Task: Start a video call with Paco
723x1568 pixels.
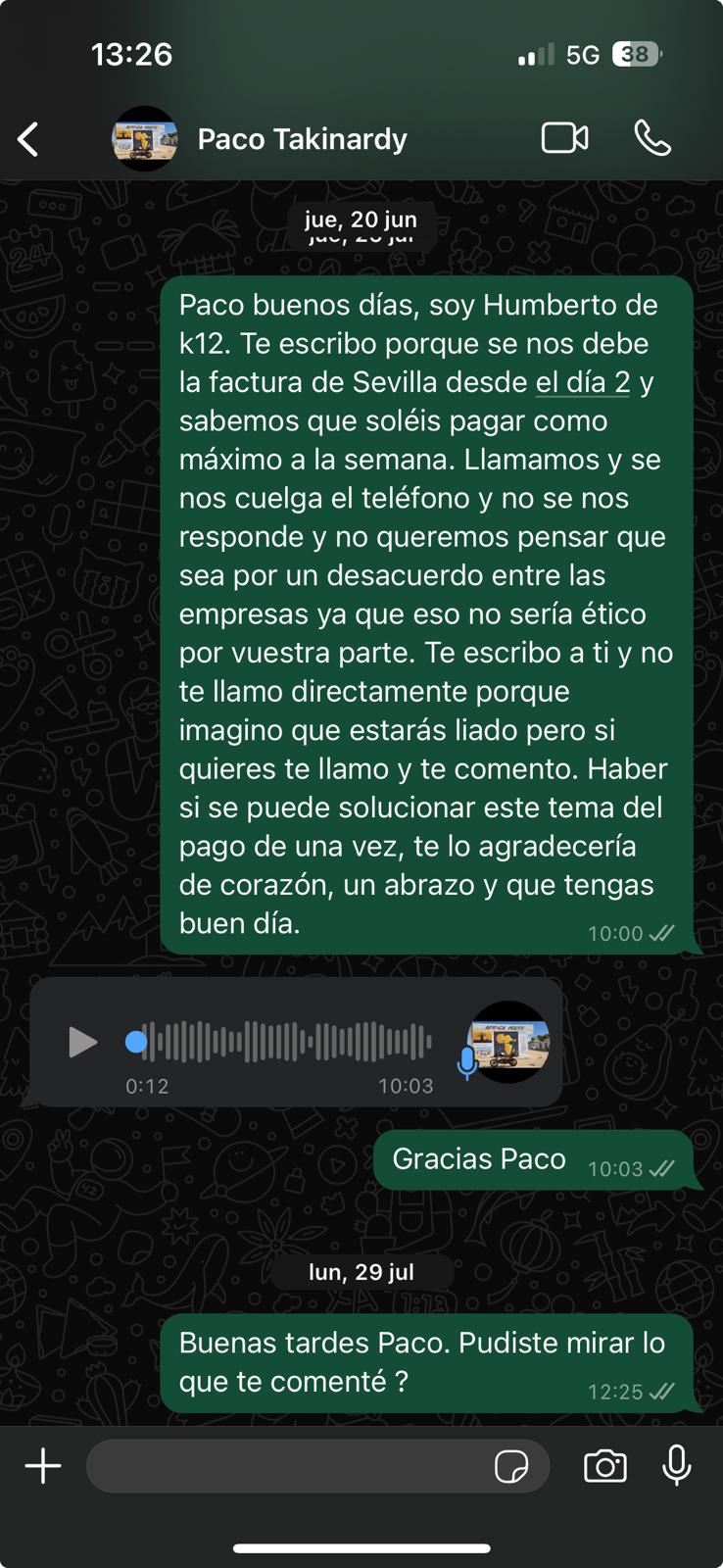Action: tap(564, 138)
